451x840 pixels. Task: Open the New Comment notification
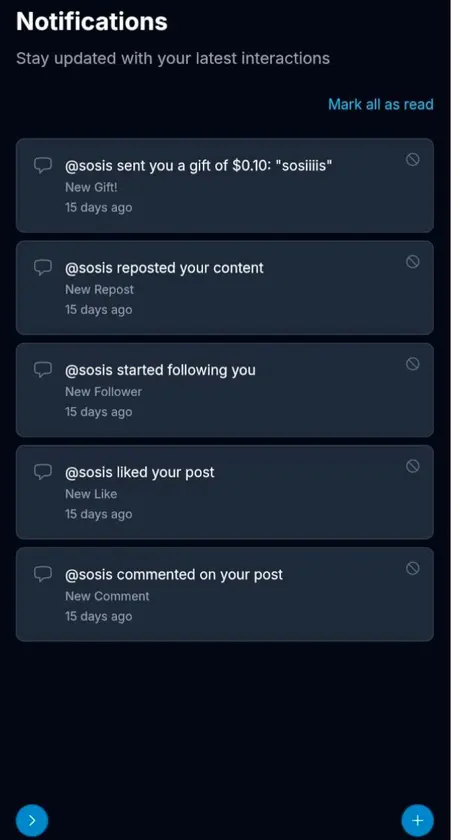point(224,594)
